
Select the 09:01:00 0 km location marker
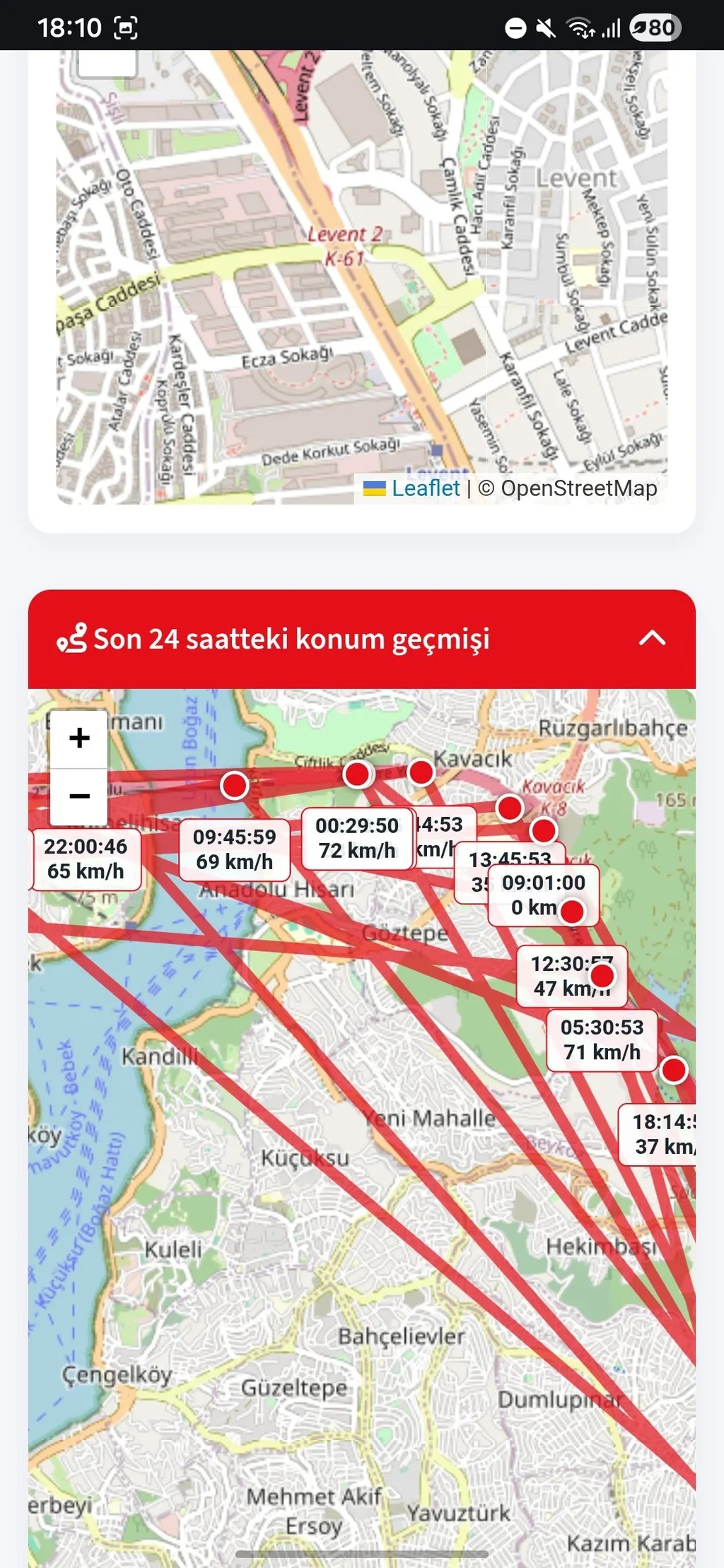[543, 830]
